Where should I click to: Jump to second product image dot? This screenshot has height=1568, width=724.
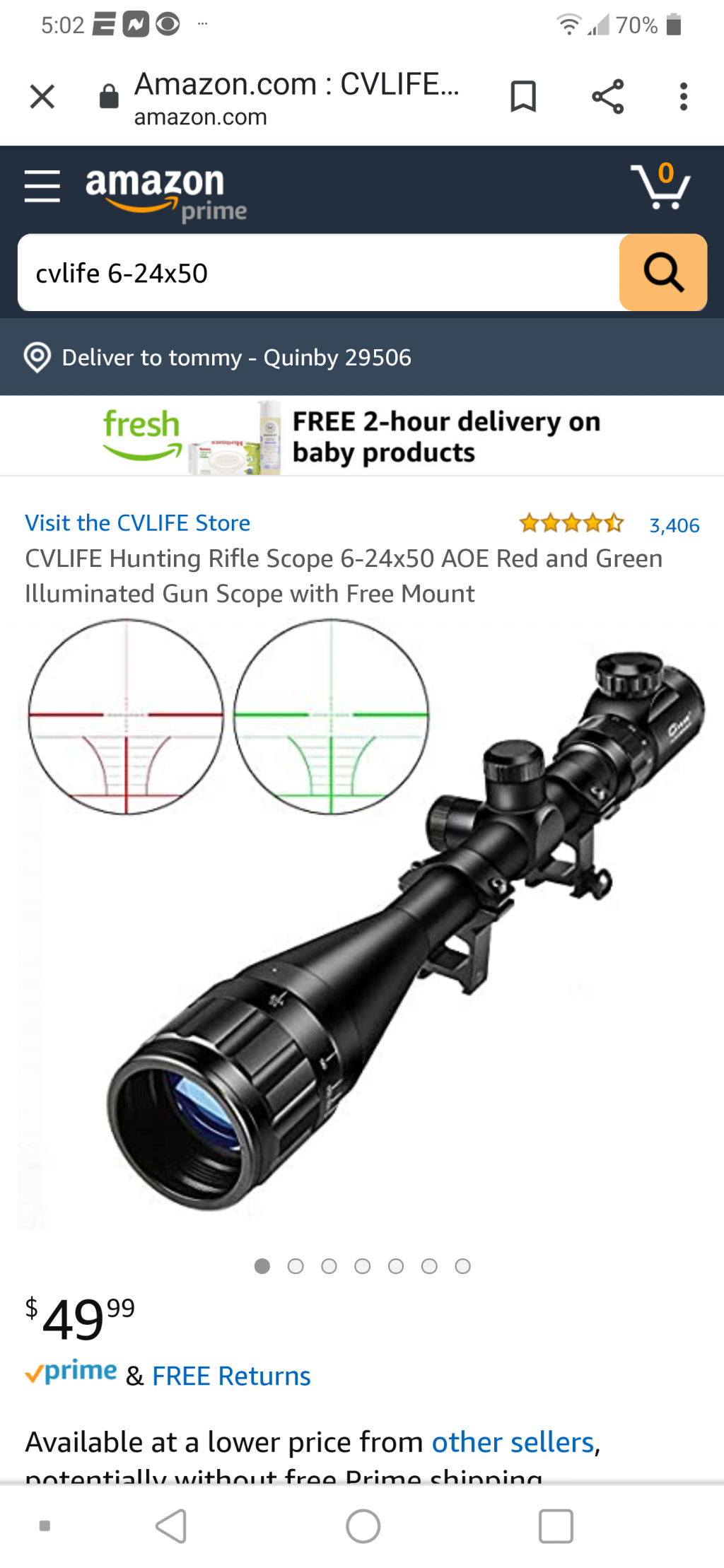coord(296,1266)
